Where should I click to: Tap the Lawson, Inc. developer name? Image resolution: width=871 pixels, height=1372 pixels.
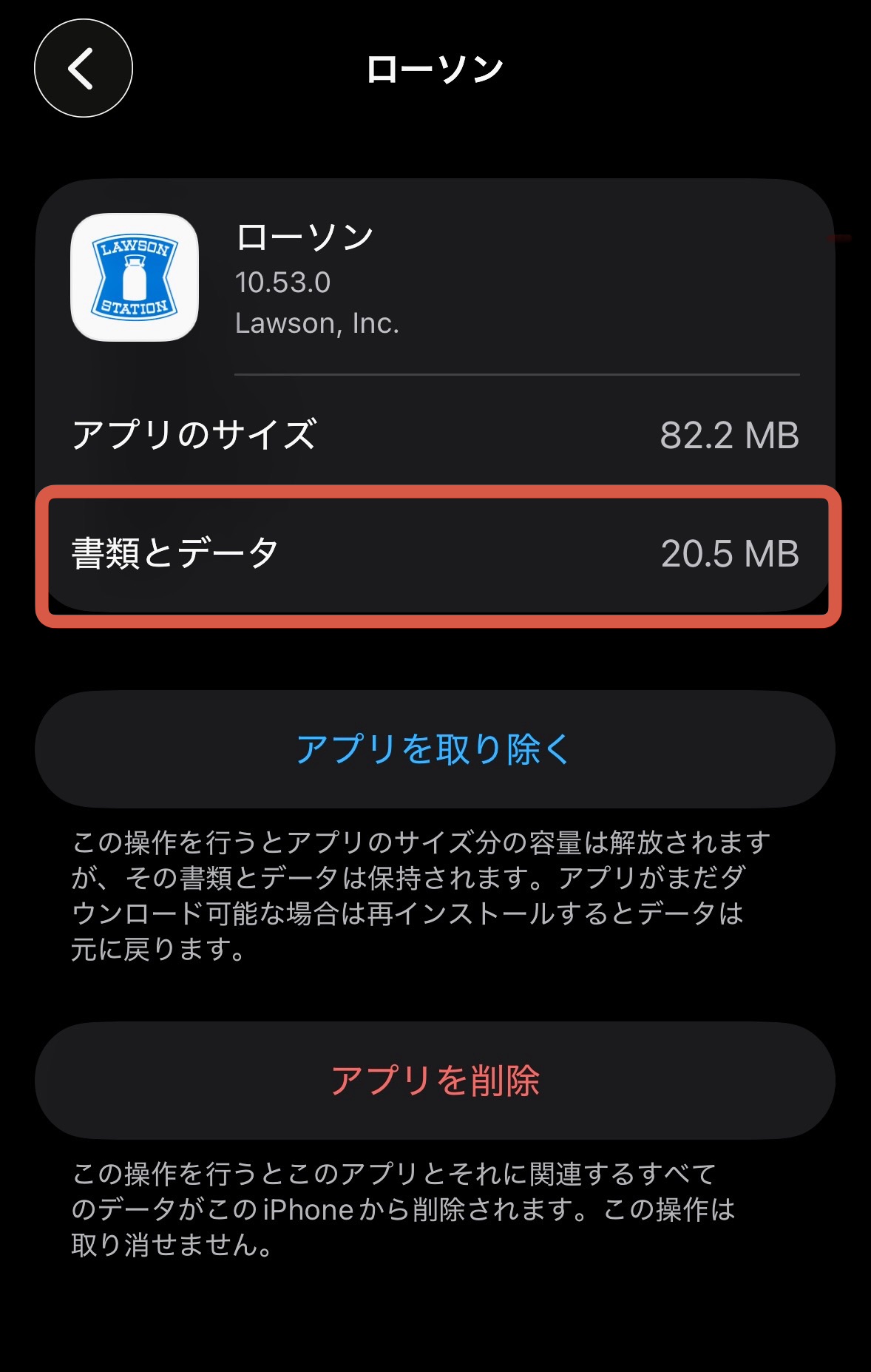click(x=316, y=323)
